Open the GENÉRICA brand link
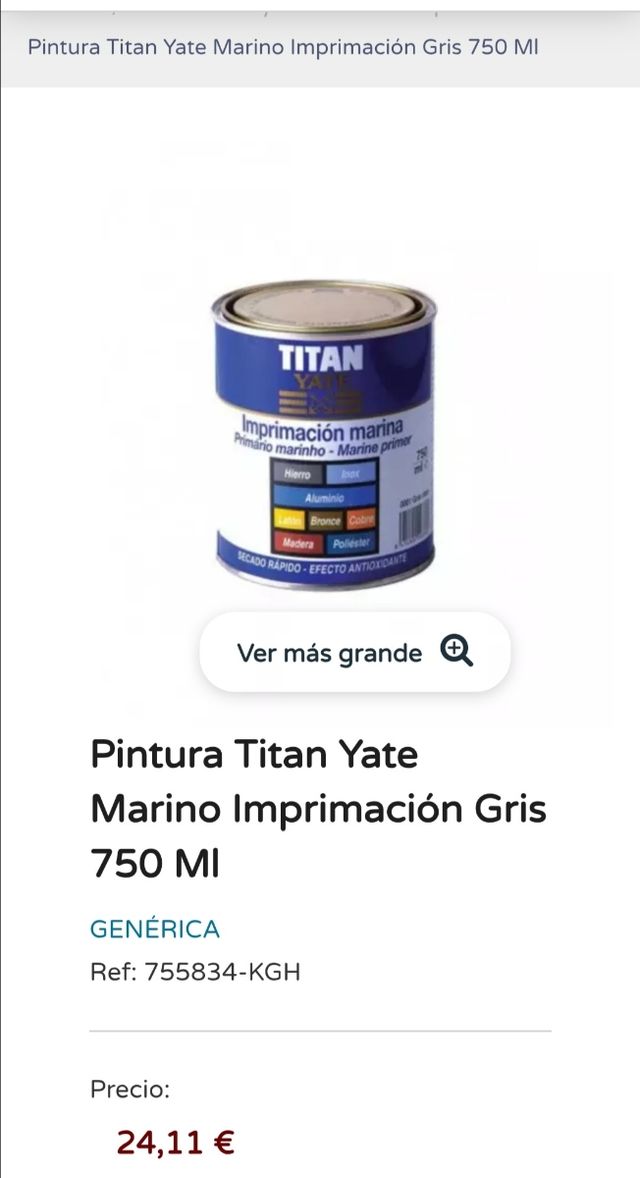 tap(155, 929)
